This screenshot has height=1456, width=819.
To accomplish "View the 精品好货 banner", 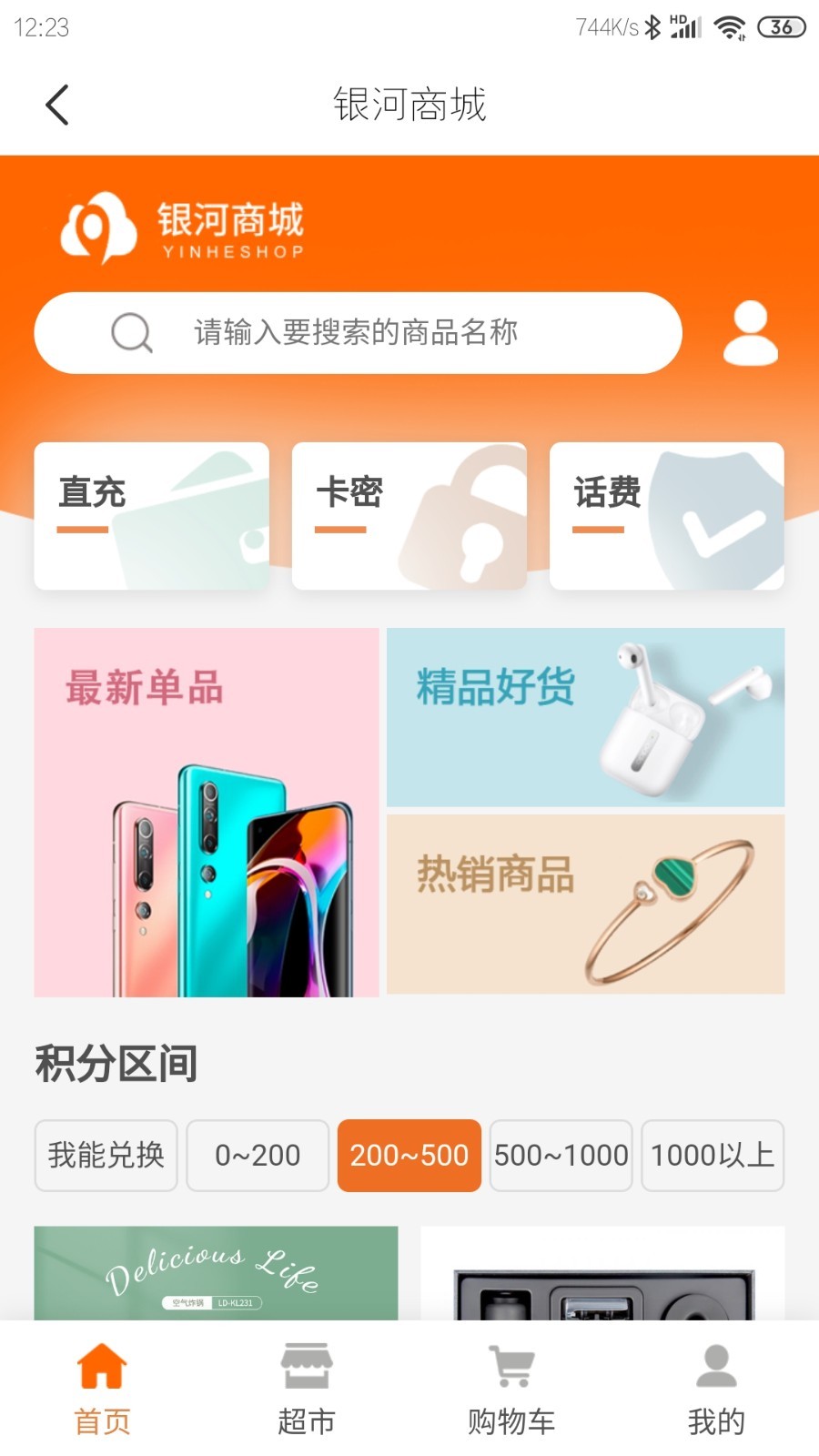I will click(585, 717).
